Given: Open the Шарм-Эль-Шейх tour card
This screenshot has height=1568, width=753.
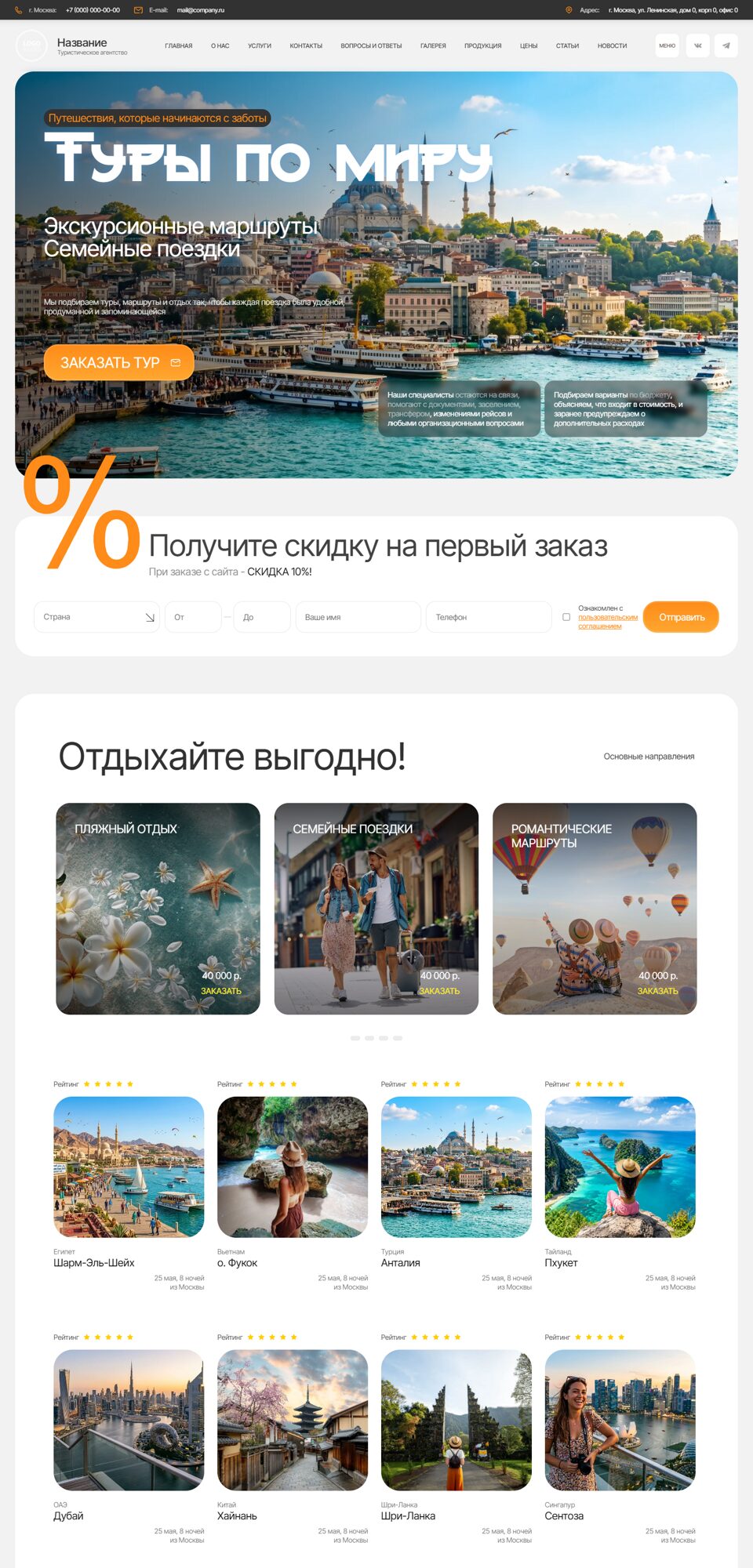Looking at the screenshot, I should point(129,1184).
